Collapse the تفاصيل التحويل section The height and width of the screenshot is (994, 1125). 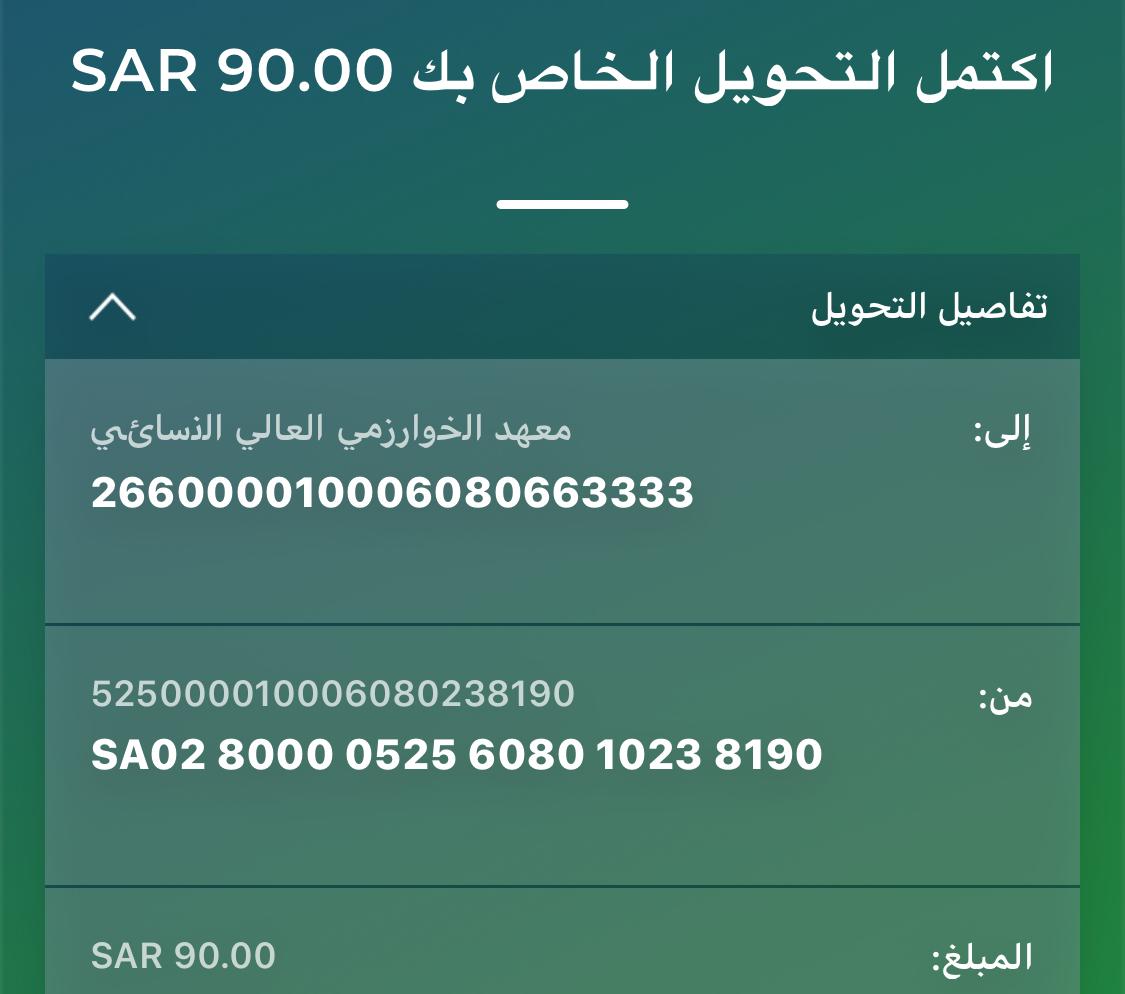point(112,308)
